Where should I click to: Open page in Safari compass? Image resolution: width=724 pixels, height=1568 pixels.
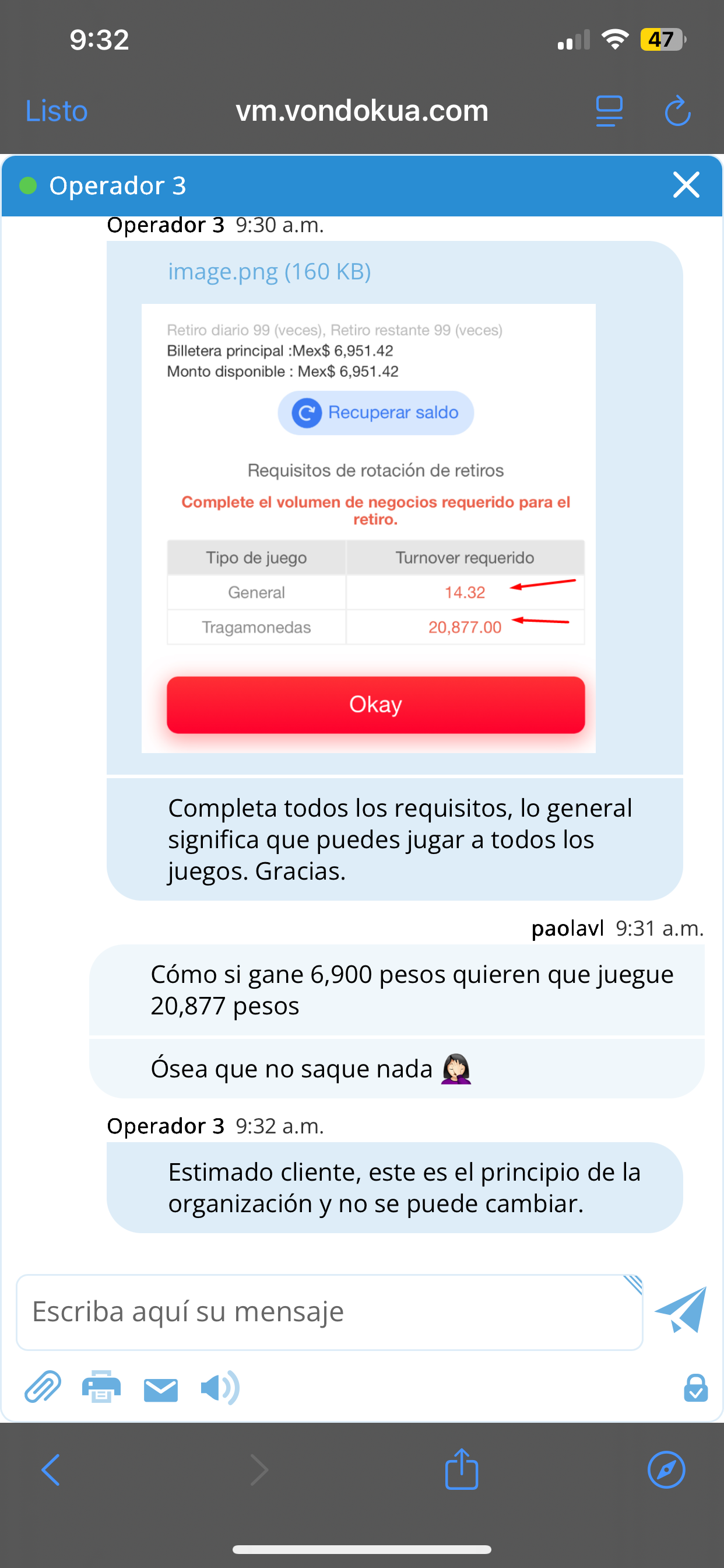tap(666, 1470)
